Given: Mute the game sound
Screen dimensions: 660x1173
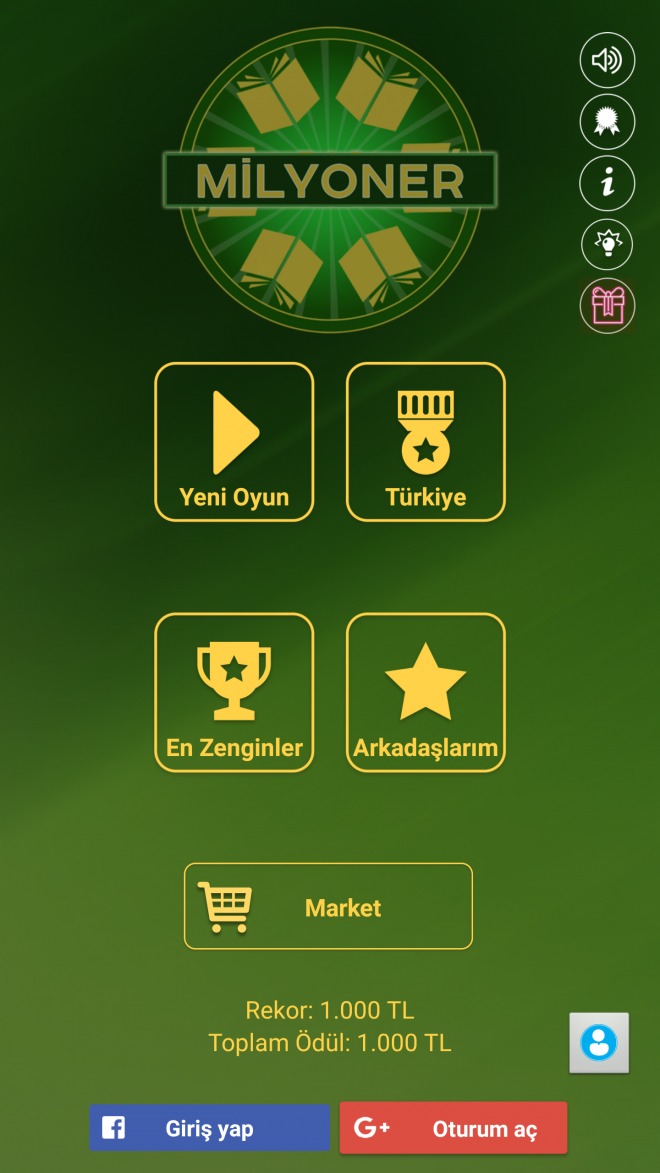Looking at the screenshot, I should click(607, 61).
